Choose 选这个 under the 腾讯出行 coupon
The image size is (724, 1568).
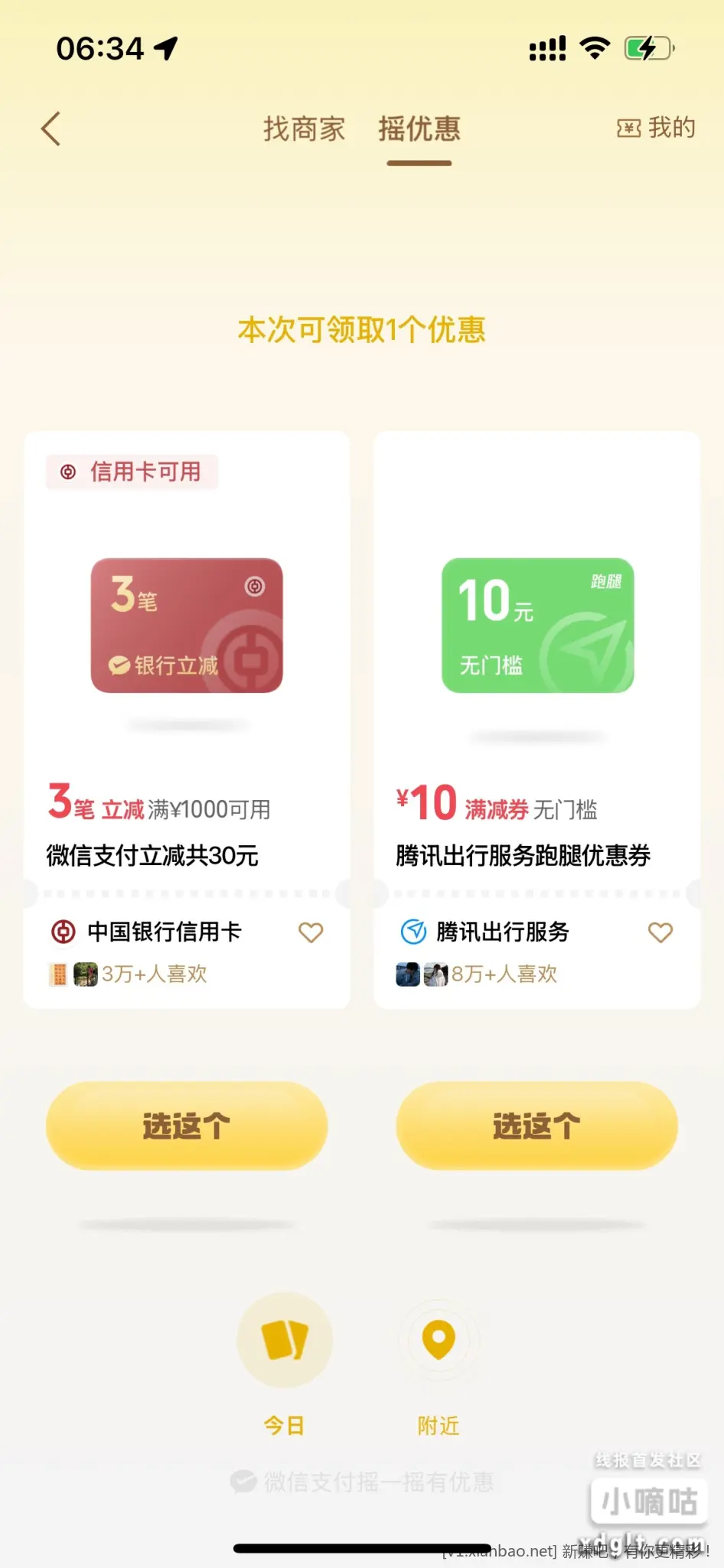536,1125
